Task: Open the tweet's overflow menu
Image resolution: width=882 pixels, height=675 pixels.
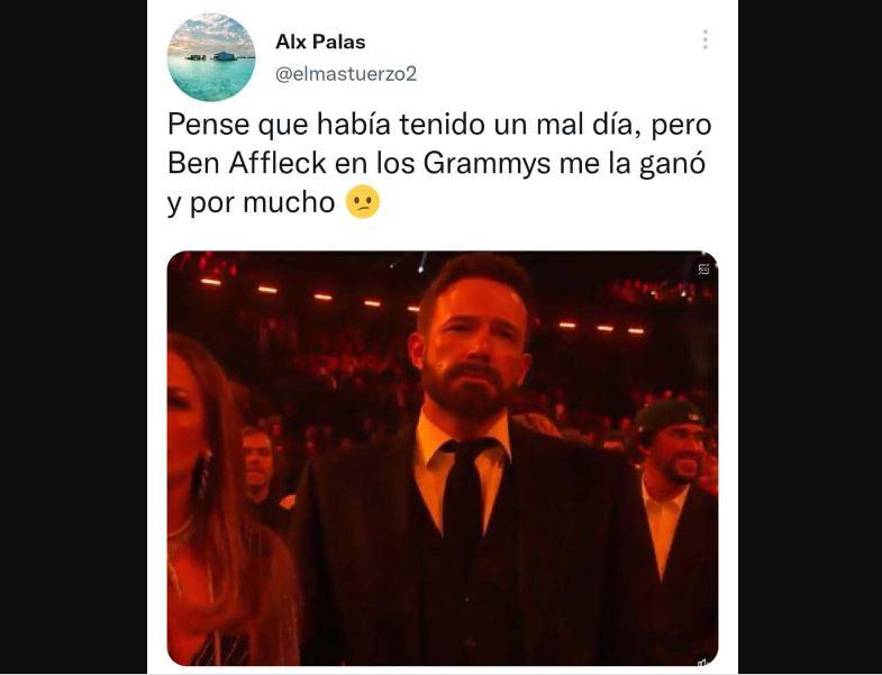Action: pos(705,40)
